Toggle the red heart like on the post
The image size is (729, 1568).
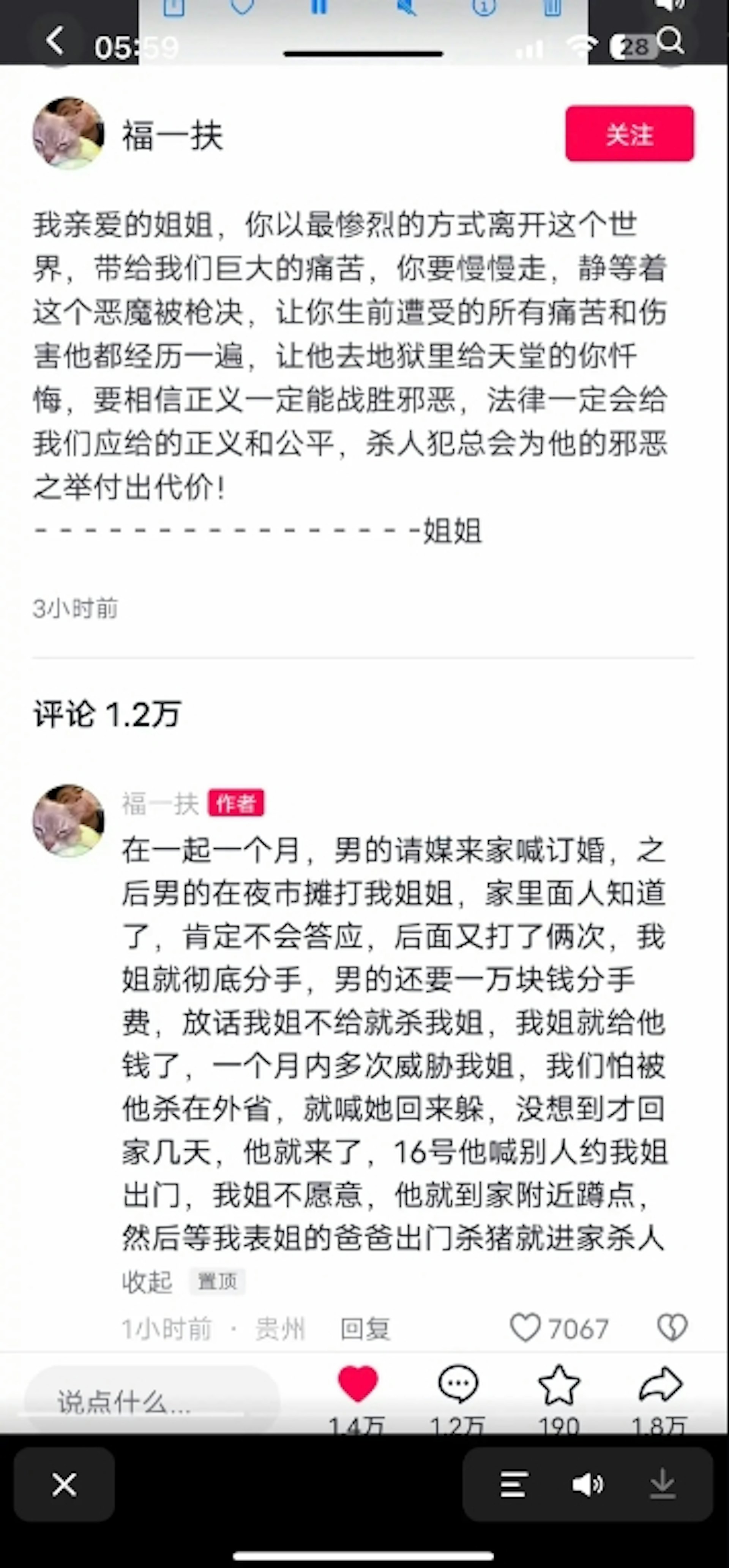tap(358, 1385)
